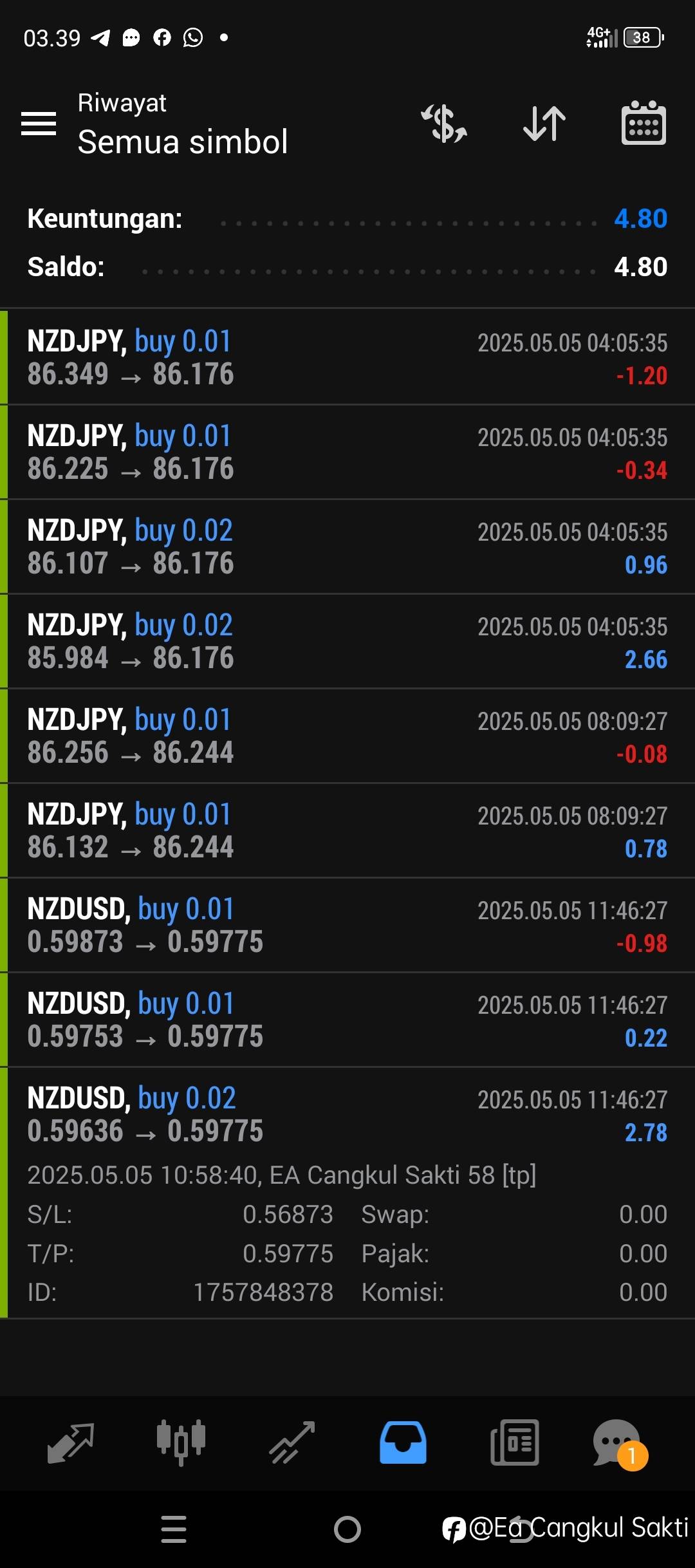Viewport: 695px width, 1568px height.
Task: Switch to the Trade tab with rising line
Action: click(x=292, y=1442)
